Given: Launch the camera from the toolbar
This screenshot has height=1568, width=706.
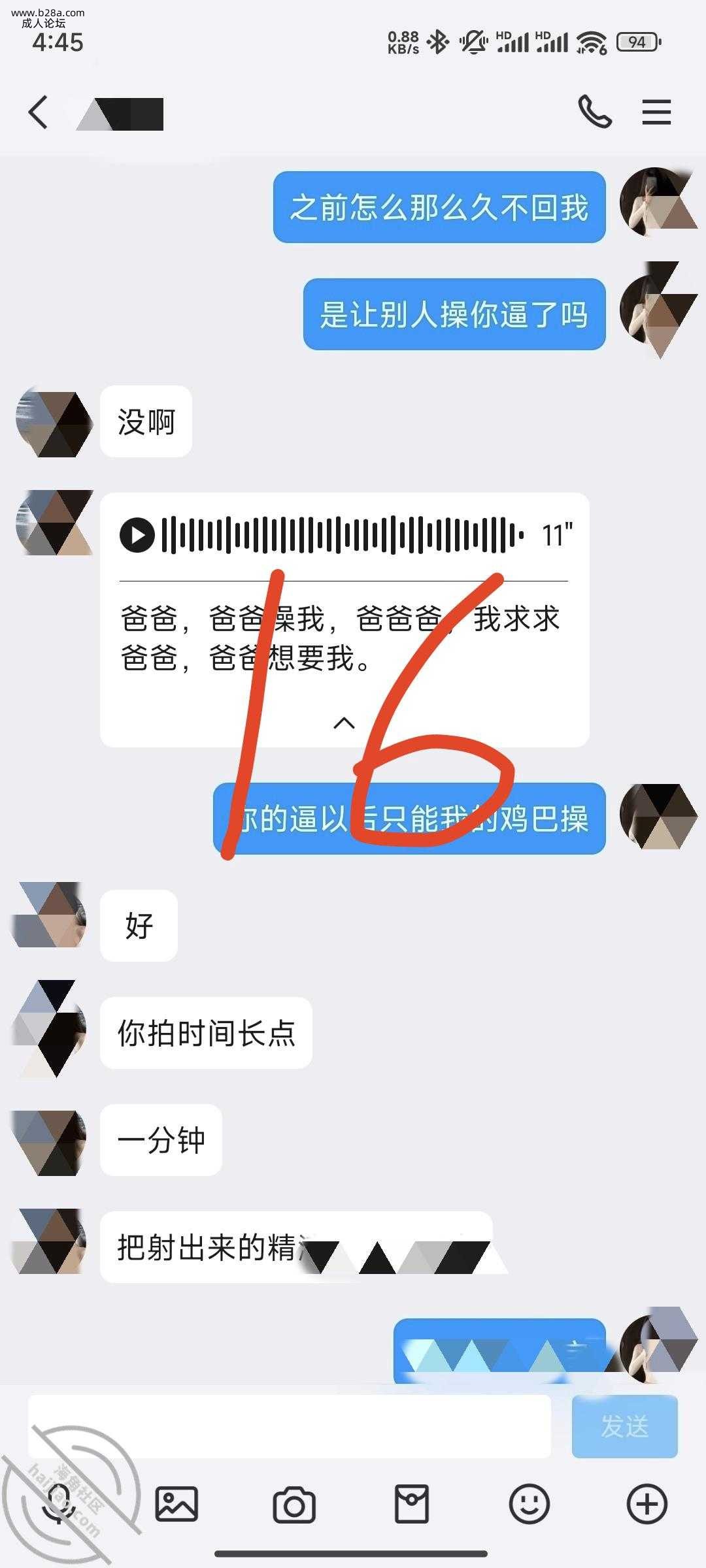Looking at the screenshot, I should pos(294,1504).
